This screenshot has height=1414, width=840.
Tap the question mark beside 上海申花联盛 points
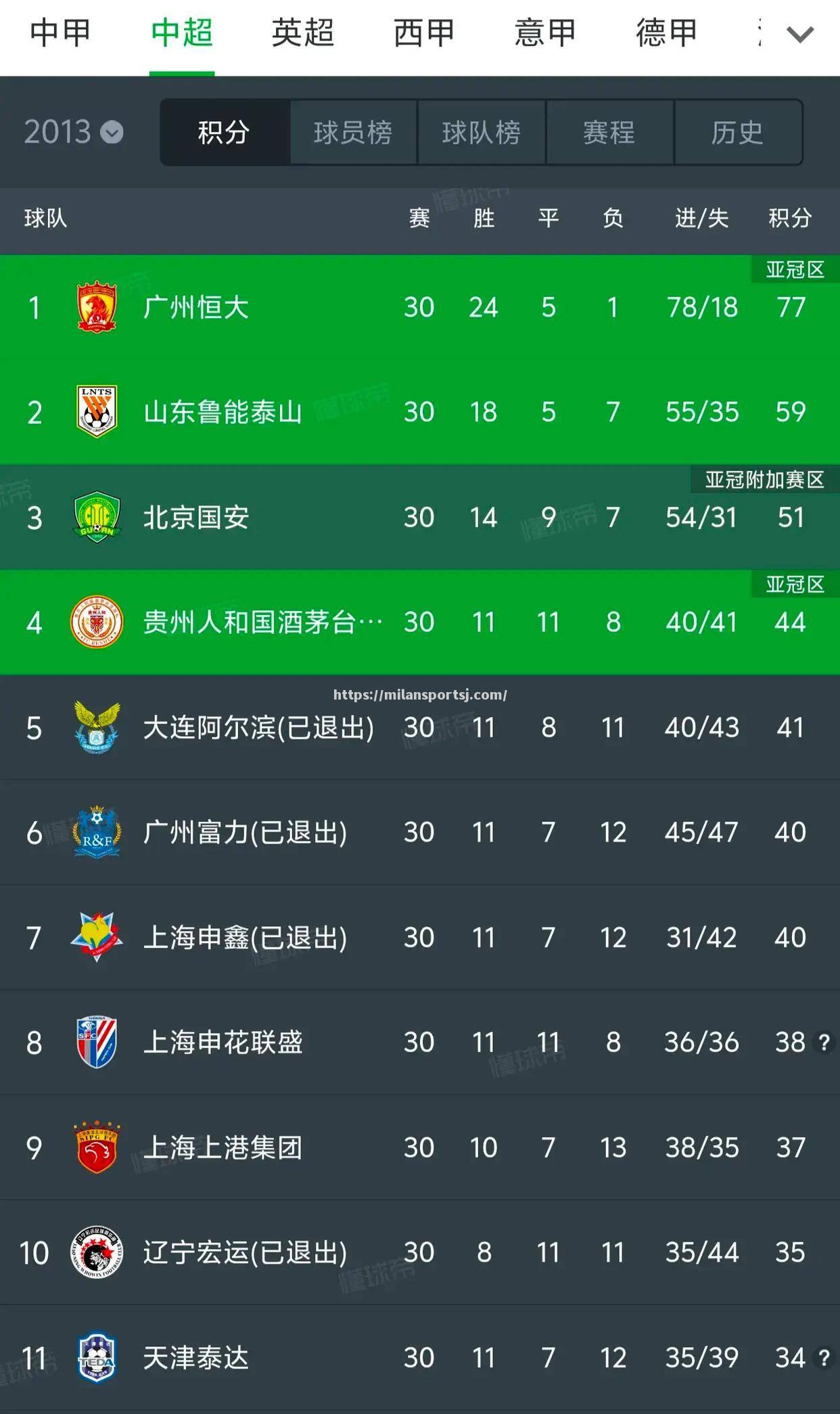tap(824, 1043)
